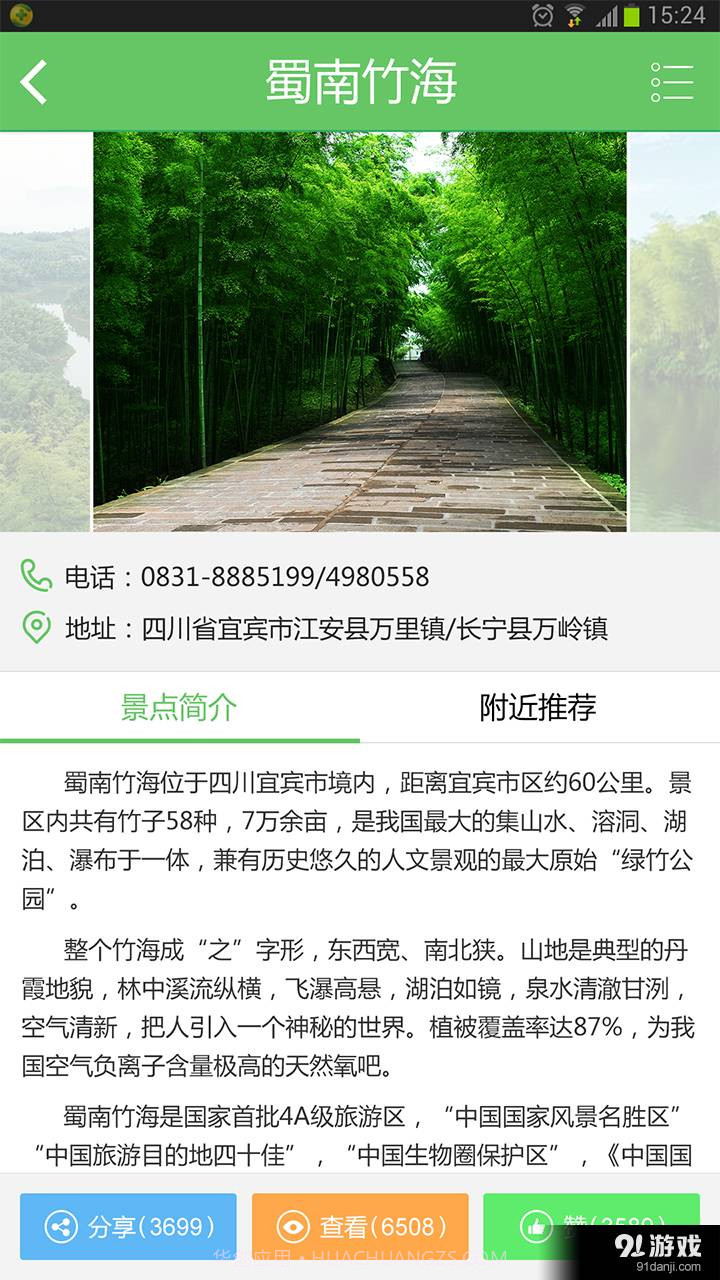Select the 景点简介 tab

click(x=180, y=708)
